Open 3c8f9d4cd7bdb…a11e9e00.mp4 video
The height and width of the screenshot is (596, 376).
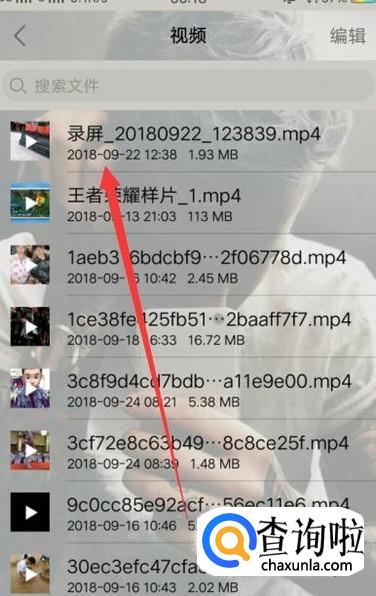tap(188, 388)
